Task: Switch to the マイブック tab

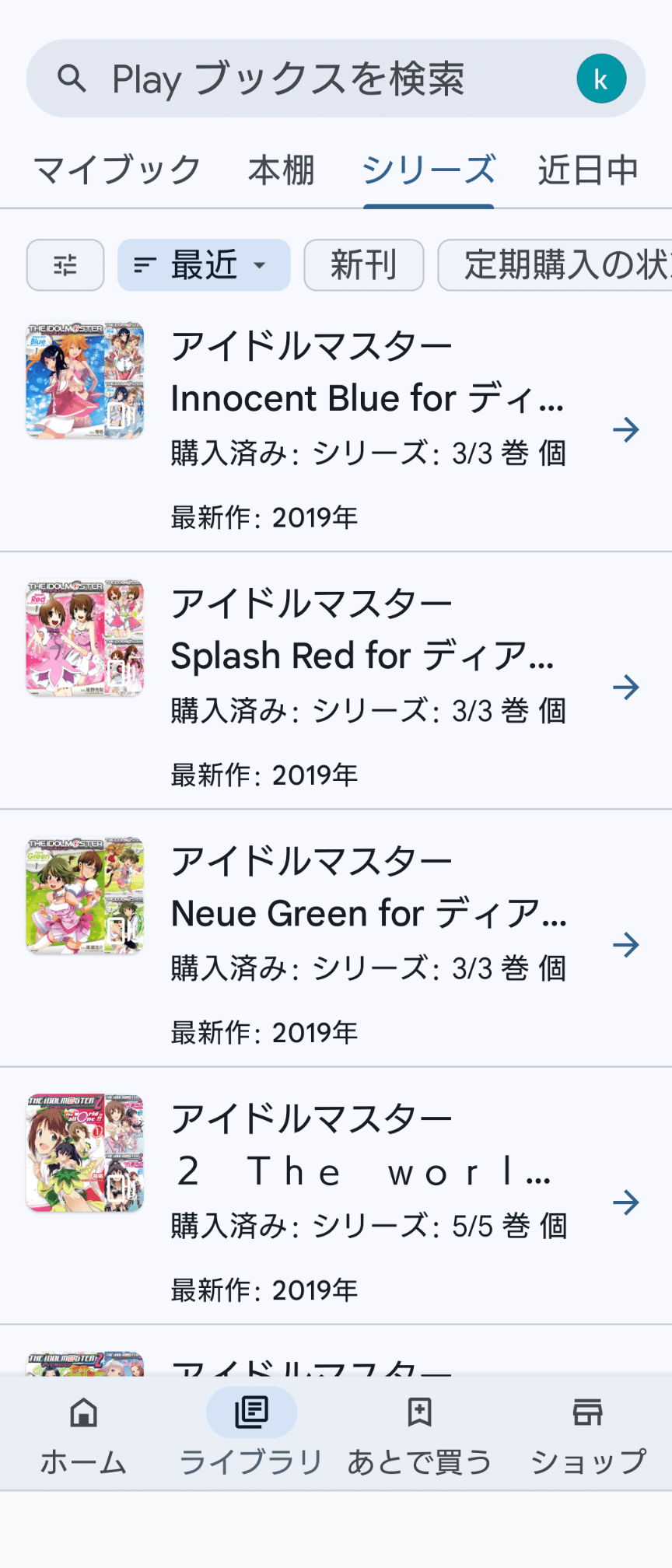Action: [x=117, y=170]
